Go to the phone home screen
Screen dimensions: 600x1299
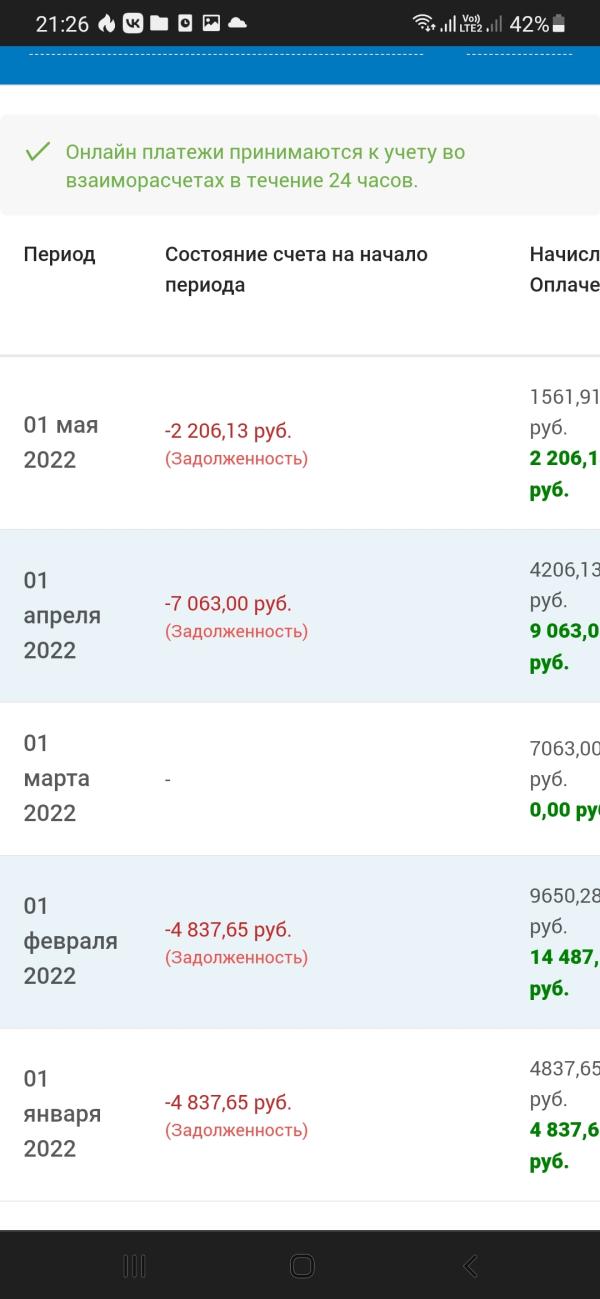pyautogui.click(x=302, y=1266)
